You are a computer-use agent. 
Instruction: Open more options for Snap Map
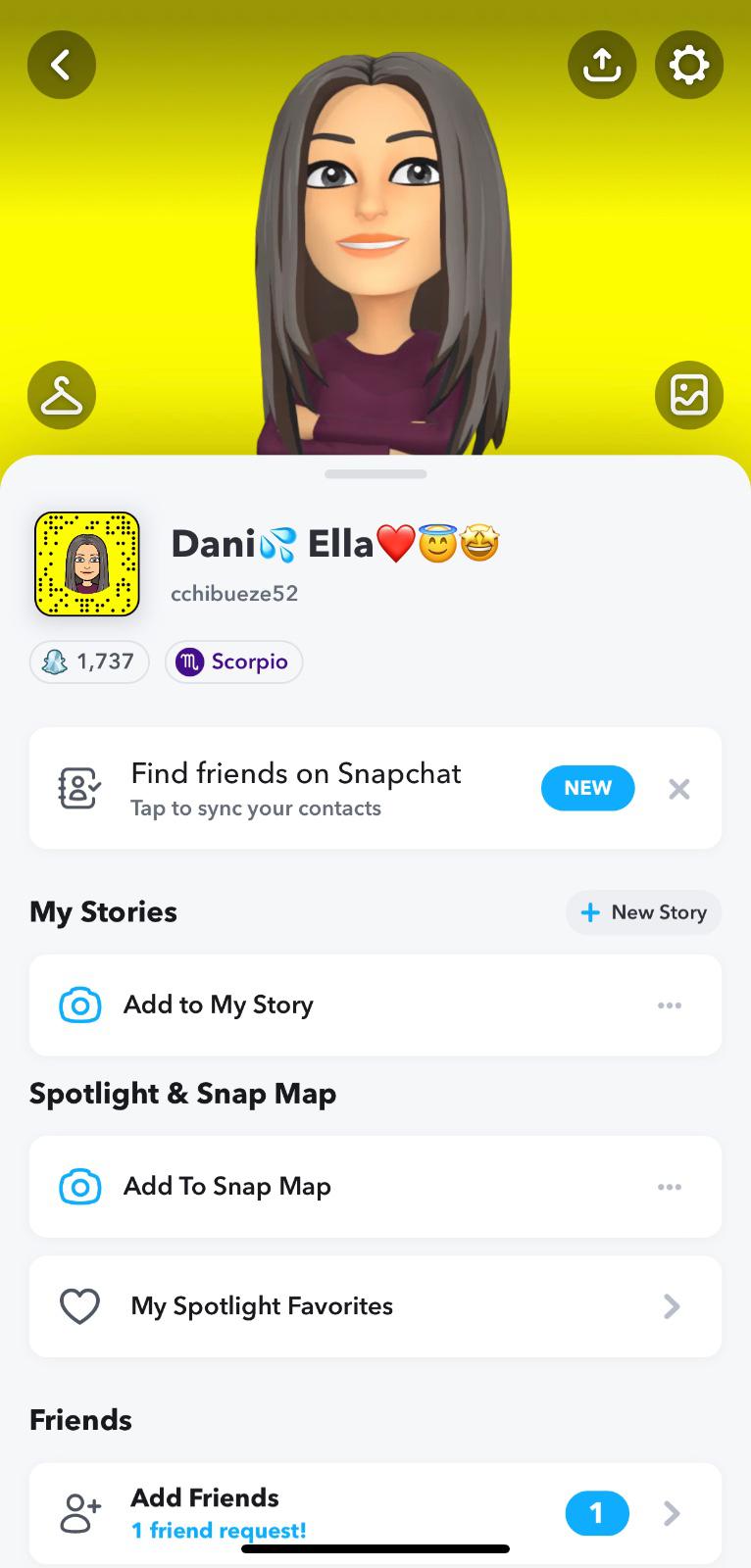pyautogui.click(x=670, y=1187)
